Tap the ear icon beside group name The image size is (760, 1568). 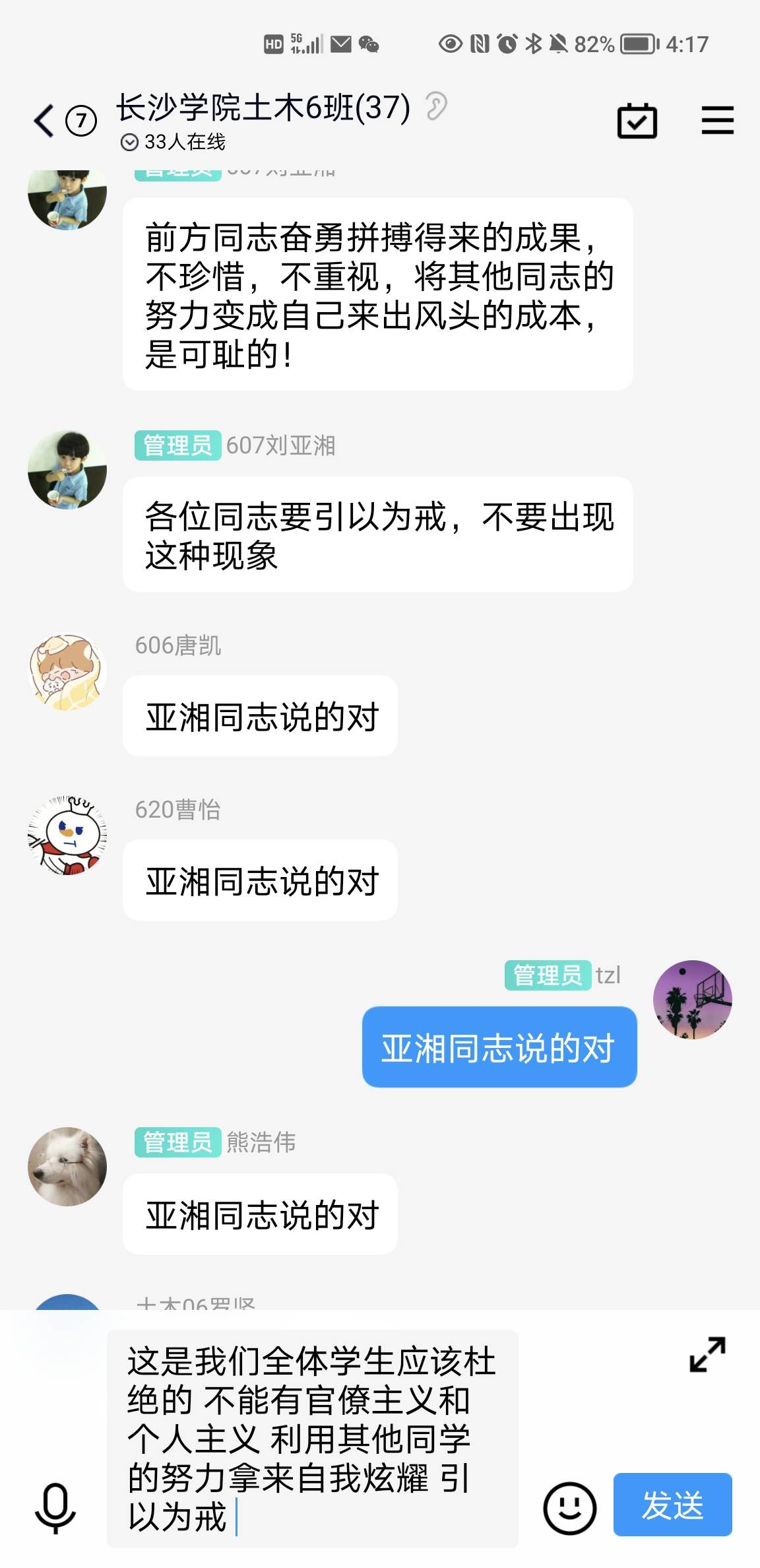(x=436, y=106)
